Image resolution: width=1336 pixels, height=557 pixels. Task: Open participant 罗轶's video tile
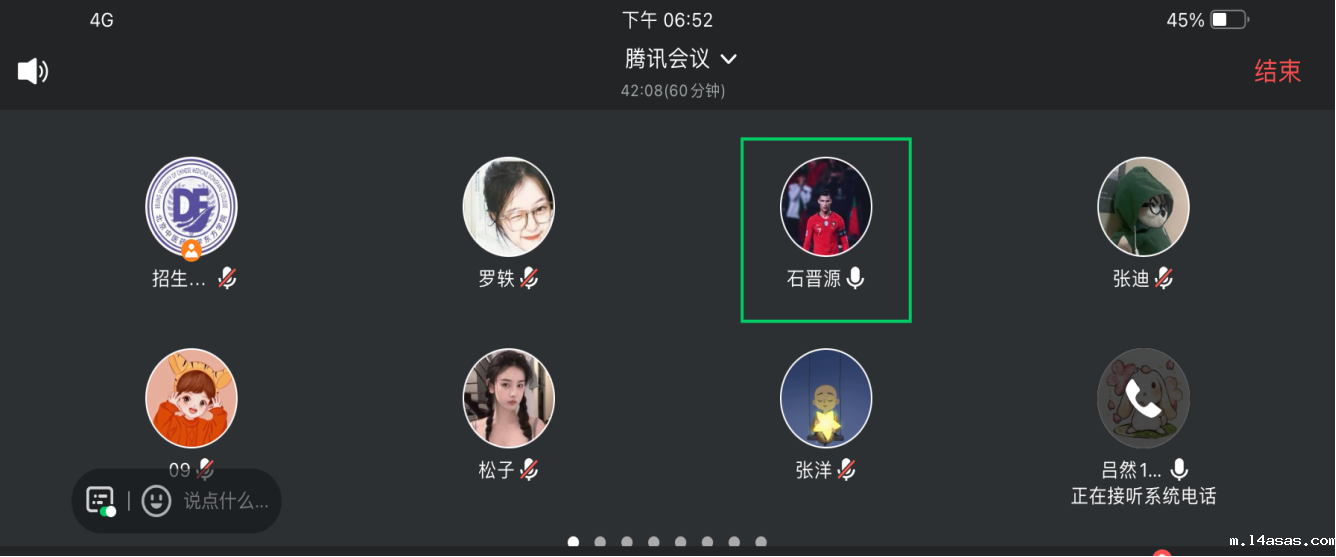tap(508, 207)
